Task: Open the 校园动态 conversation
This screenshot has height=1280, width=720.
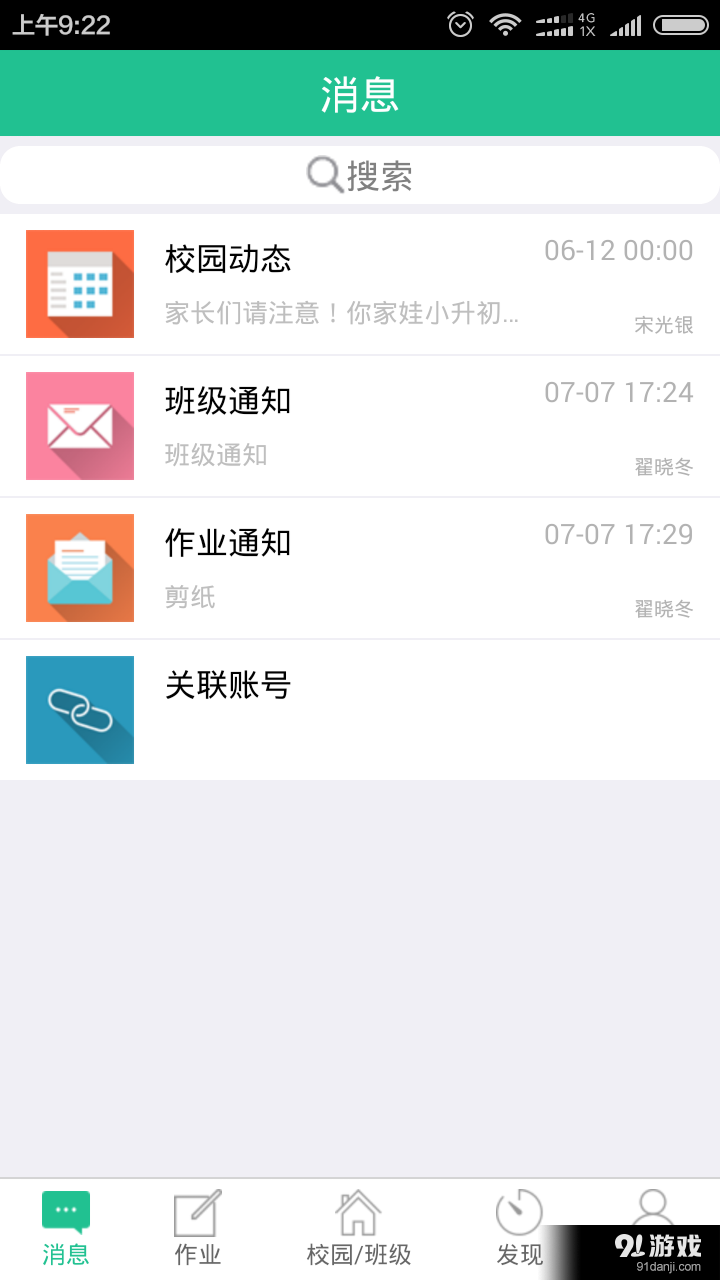Action: point(360,284)
